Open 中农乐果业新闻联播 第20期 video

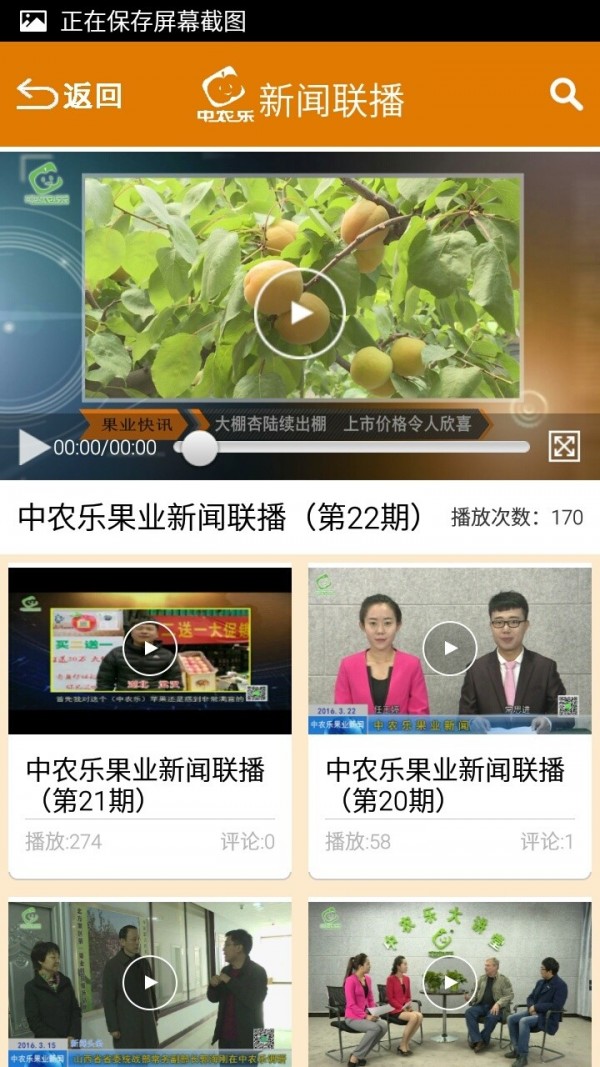pyautogui.click(x=450, y=650)
